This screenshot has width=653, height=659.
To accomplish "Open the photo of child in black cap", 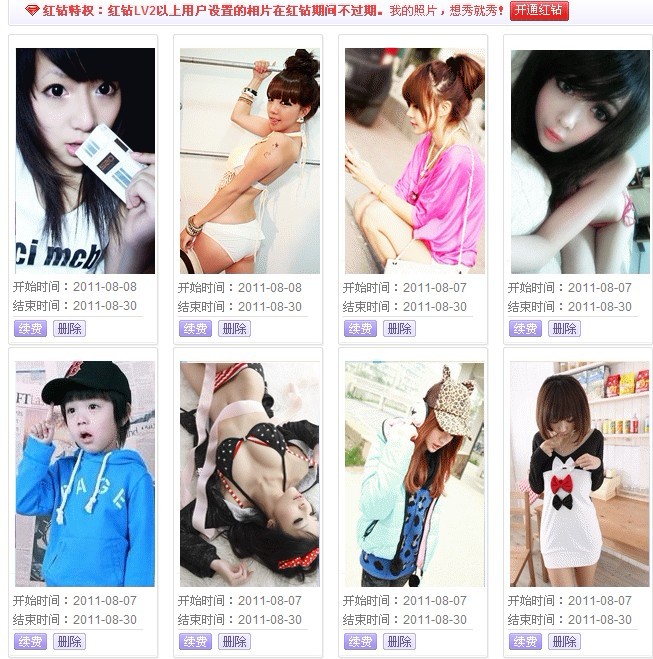I will pos(85,473).
